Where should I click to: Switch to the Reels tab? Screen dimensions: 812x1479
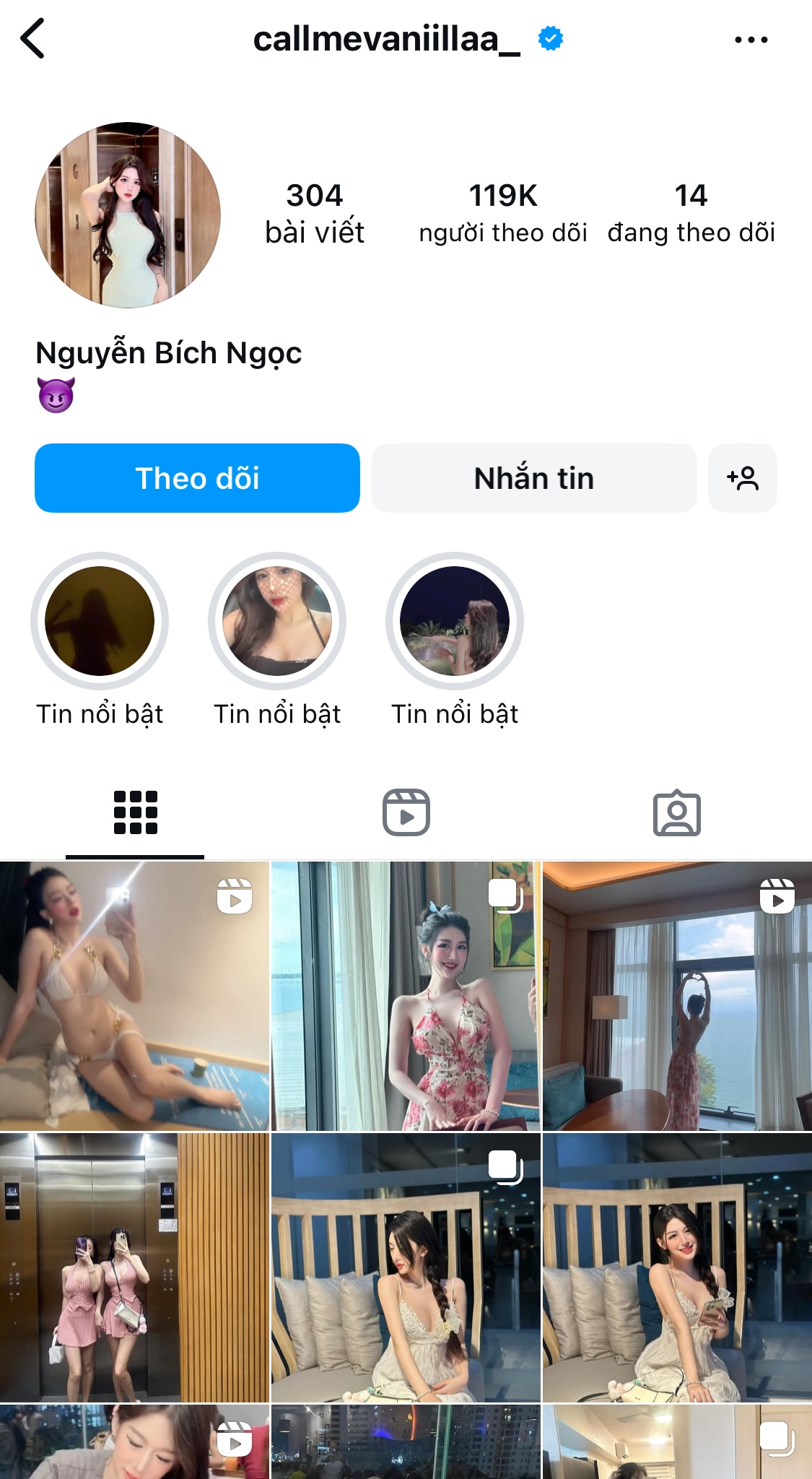click(x=406, y=813)
